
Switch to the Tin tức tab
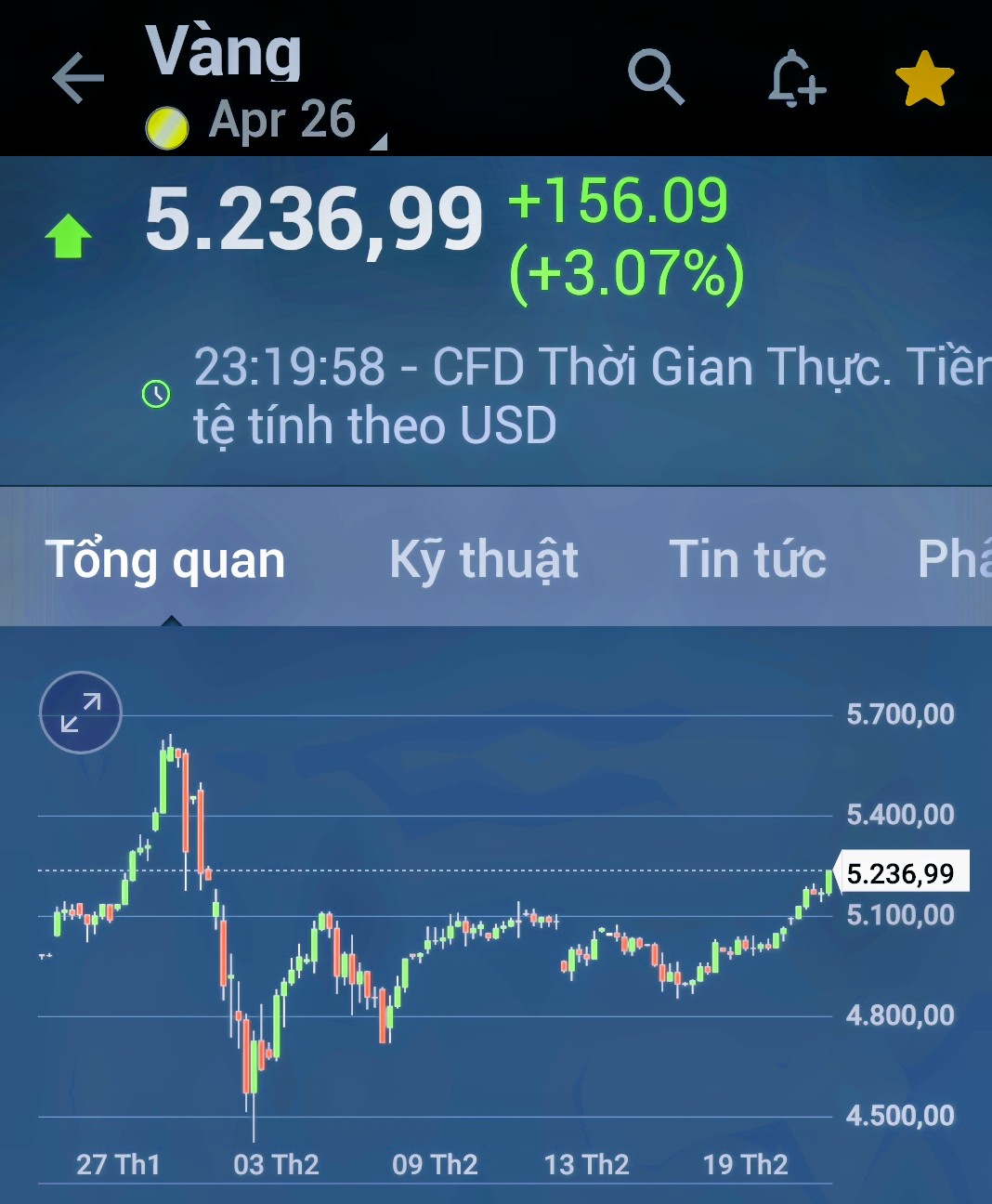[x=747, y=559]
